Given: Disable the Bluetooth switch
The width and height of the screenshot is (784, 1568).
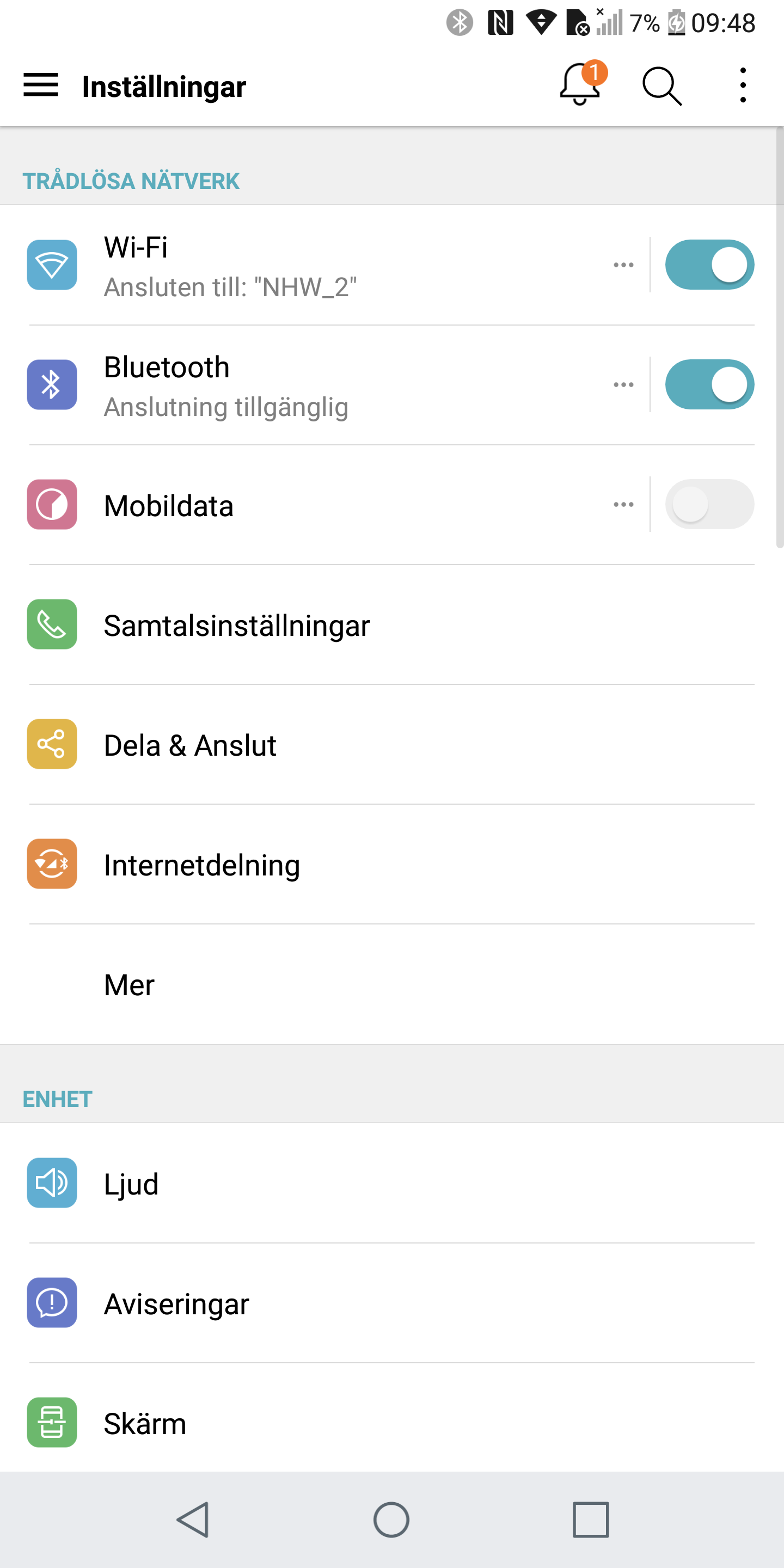Looking at the screenshot, I should coord(709,385).
